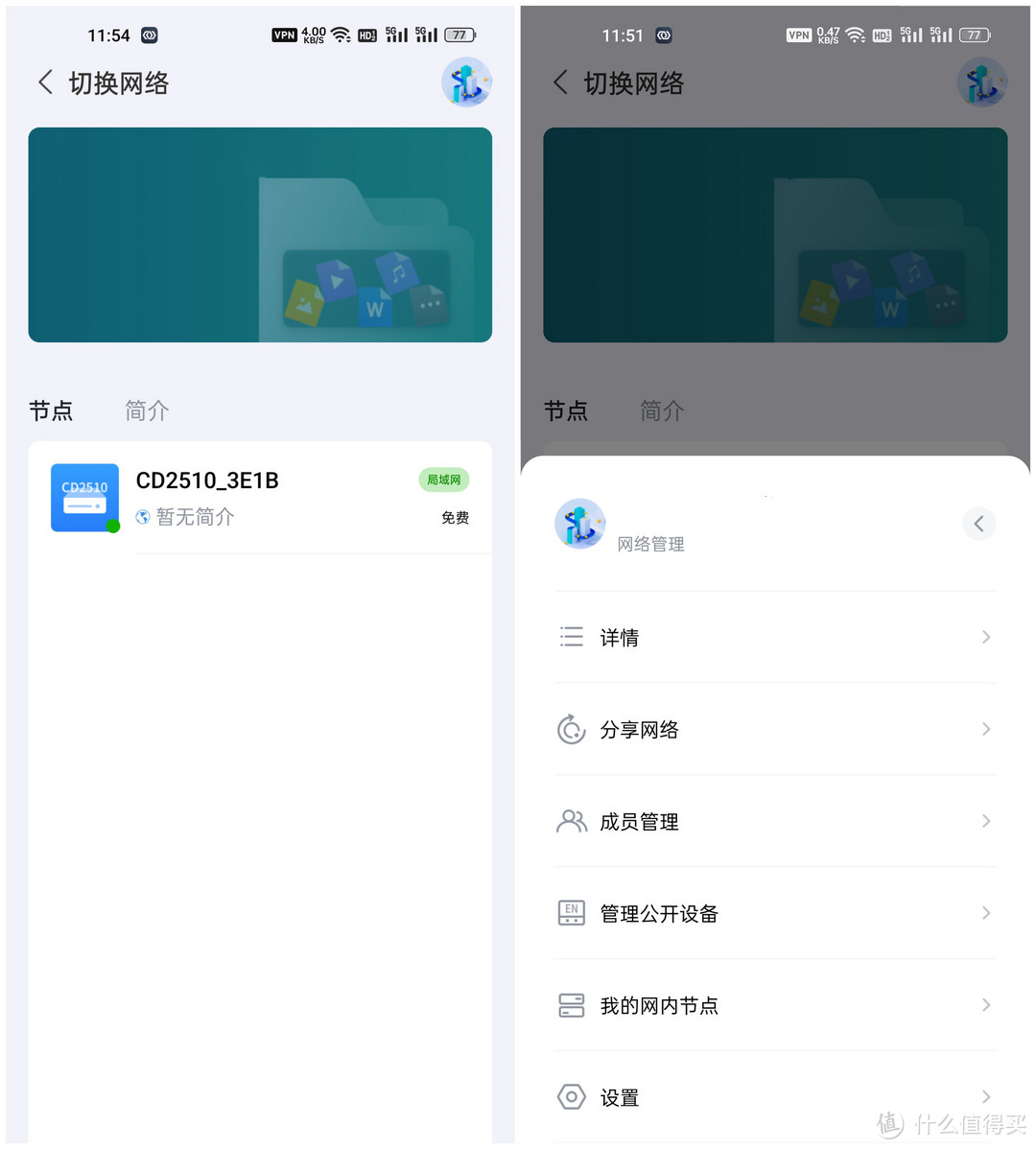1036x1149 pixels.
Task: Tap the globe icon next to 暂无简介
Action: 142,517
